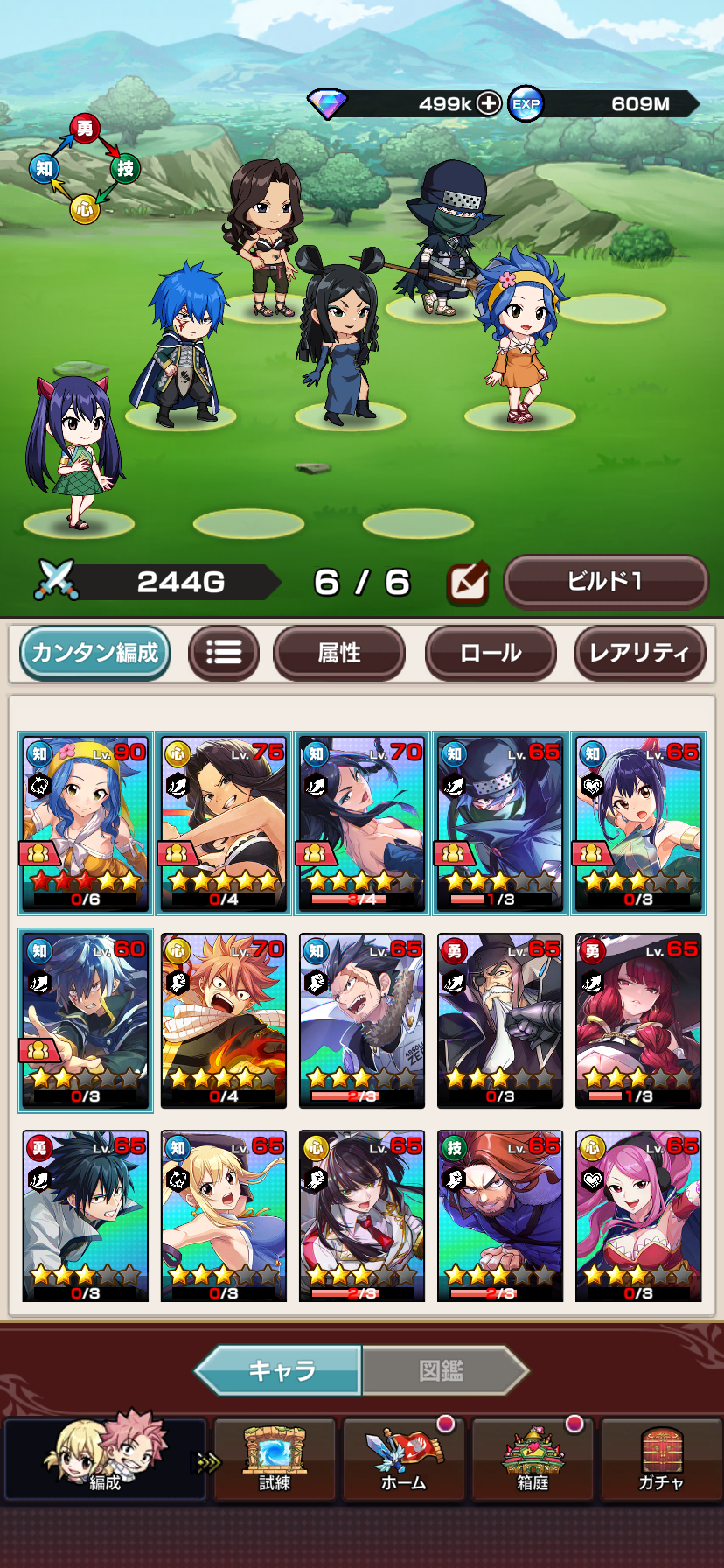Open the build edit pencil icon
724x1568 pixels.
click(468, 583)
